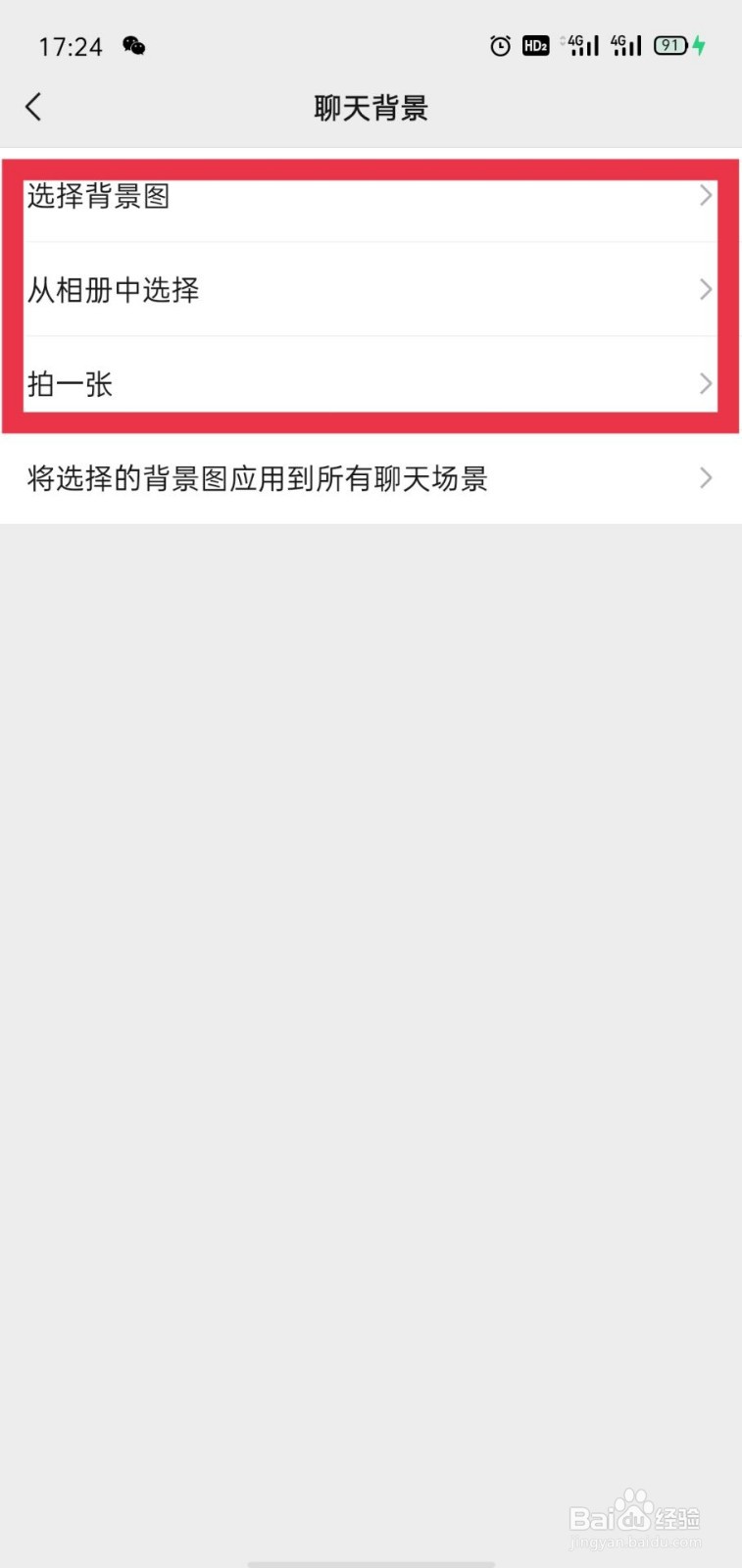The image size is (742, 1568).
Task: Tap the 17:24 time display
Action: click(x=70, y=45)
